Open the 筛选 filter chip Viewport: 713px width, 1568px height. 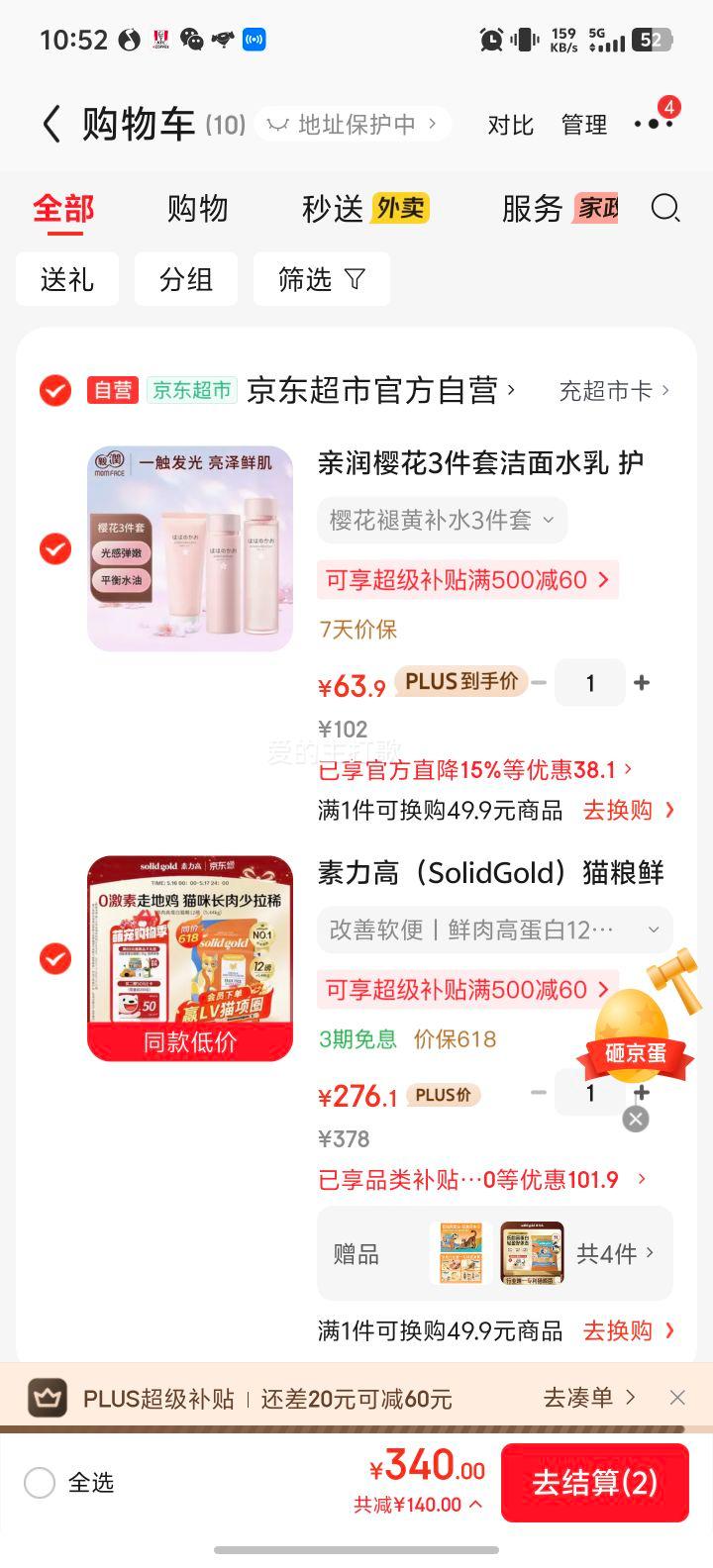322,279
